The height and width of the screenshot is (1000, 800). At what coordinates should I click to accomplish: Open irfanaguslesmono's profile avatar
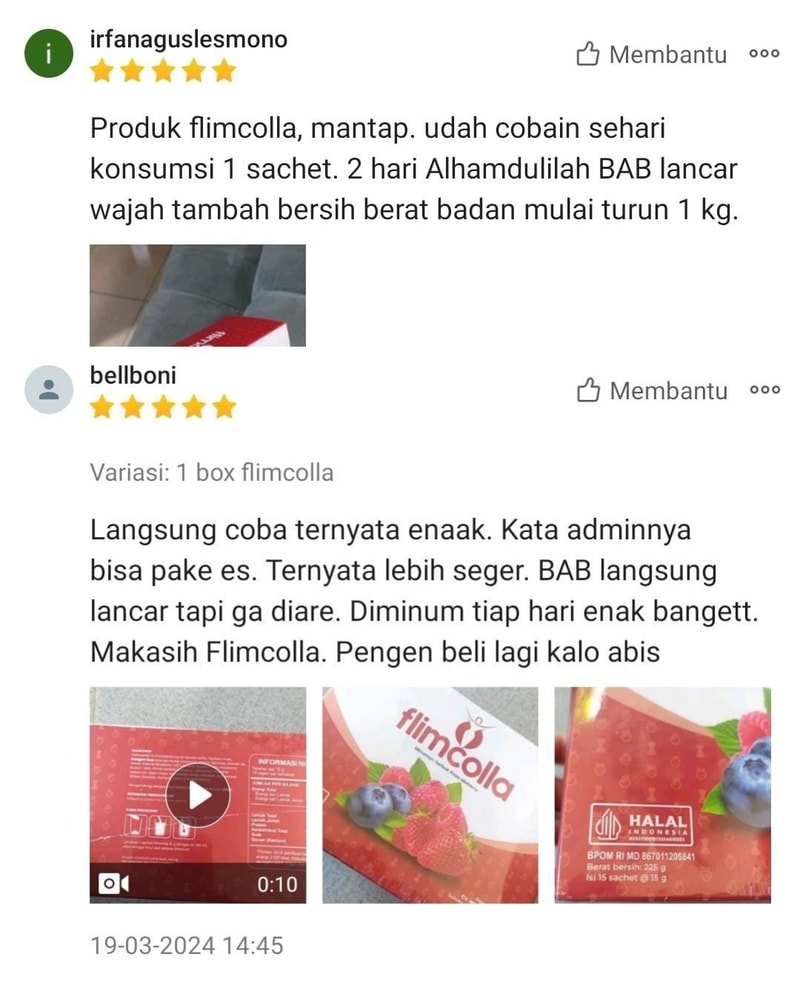point(48,53)
